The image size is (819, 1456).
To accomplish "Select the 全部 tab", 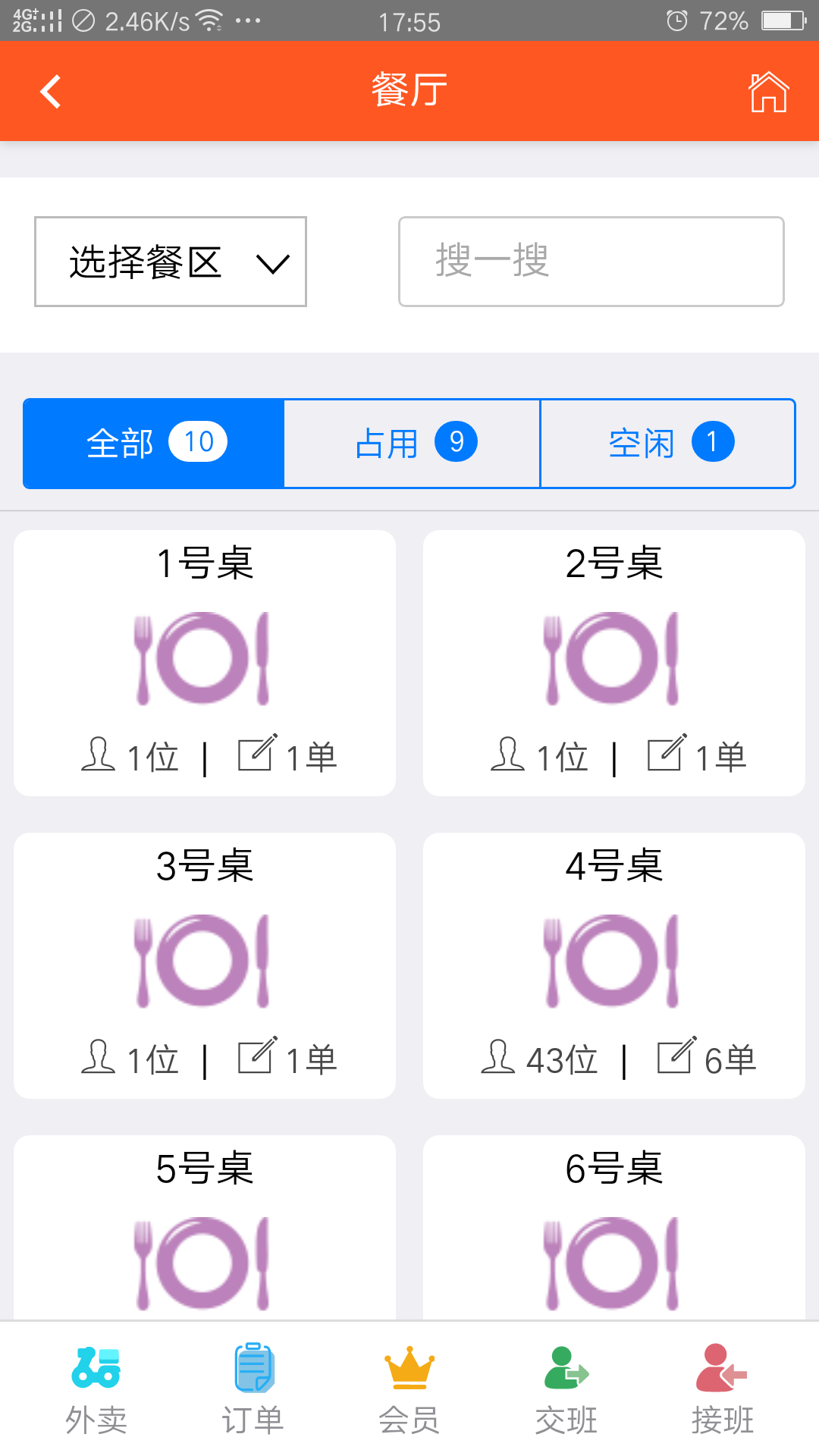I will [x=154, y=443].
